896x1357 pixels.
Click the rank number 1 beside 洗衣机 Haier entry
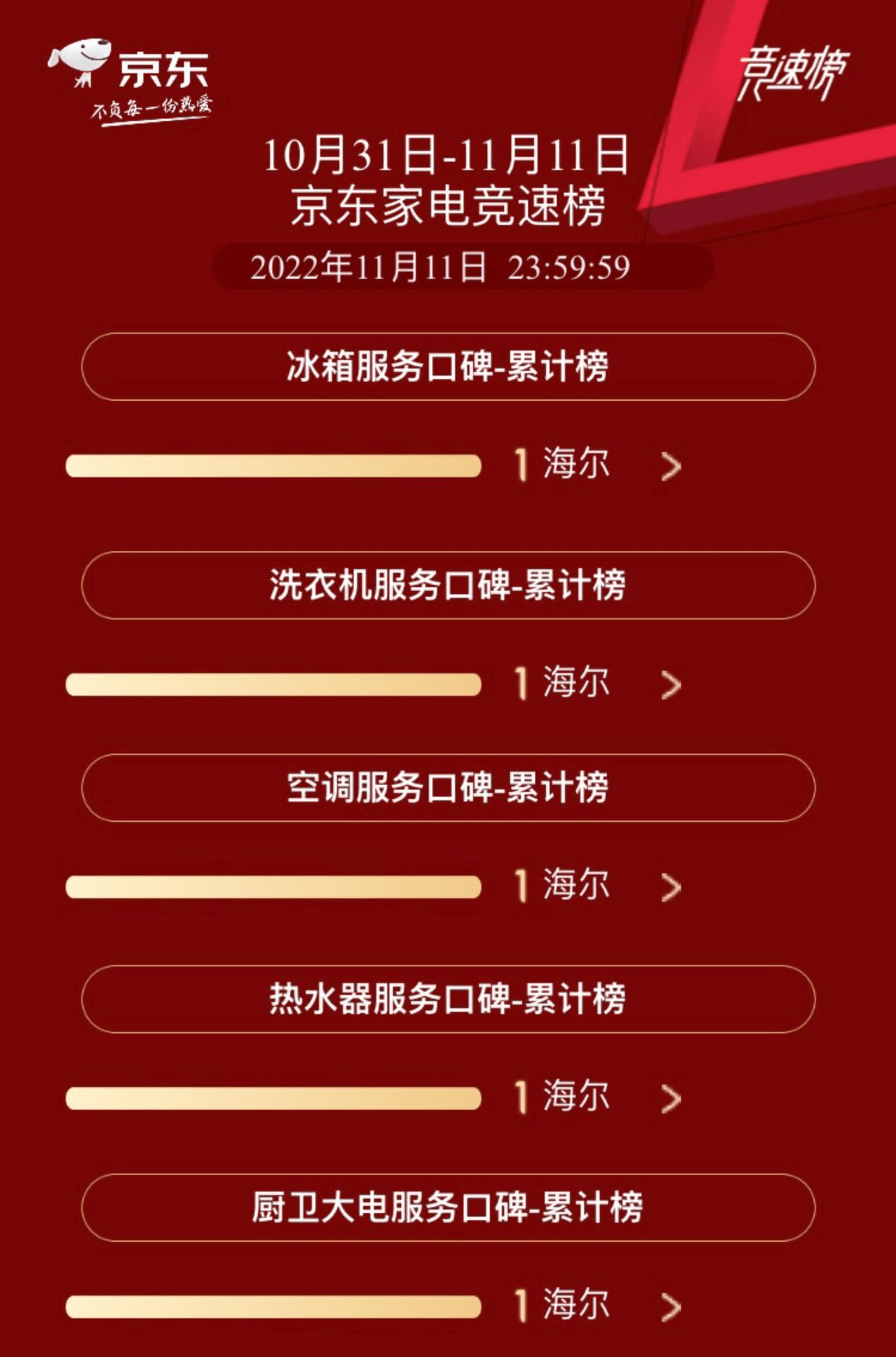coord(522,682)
